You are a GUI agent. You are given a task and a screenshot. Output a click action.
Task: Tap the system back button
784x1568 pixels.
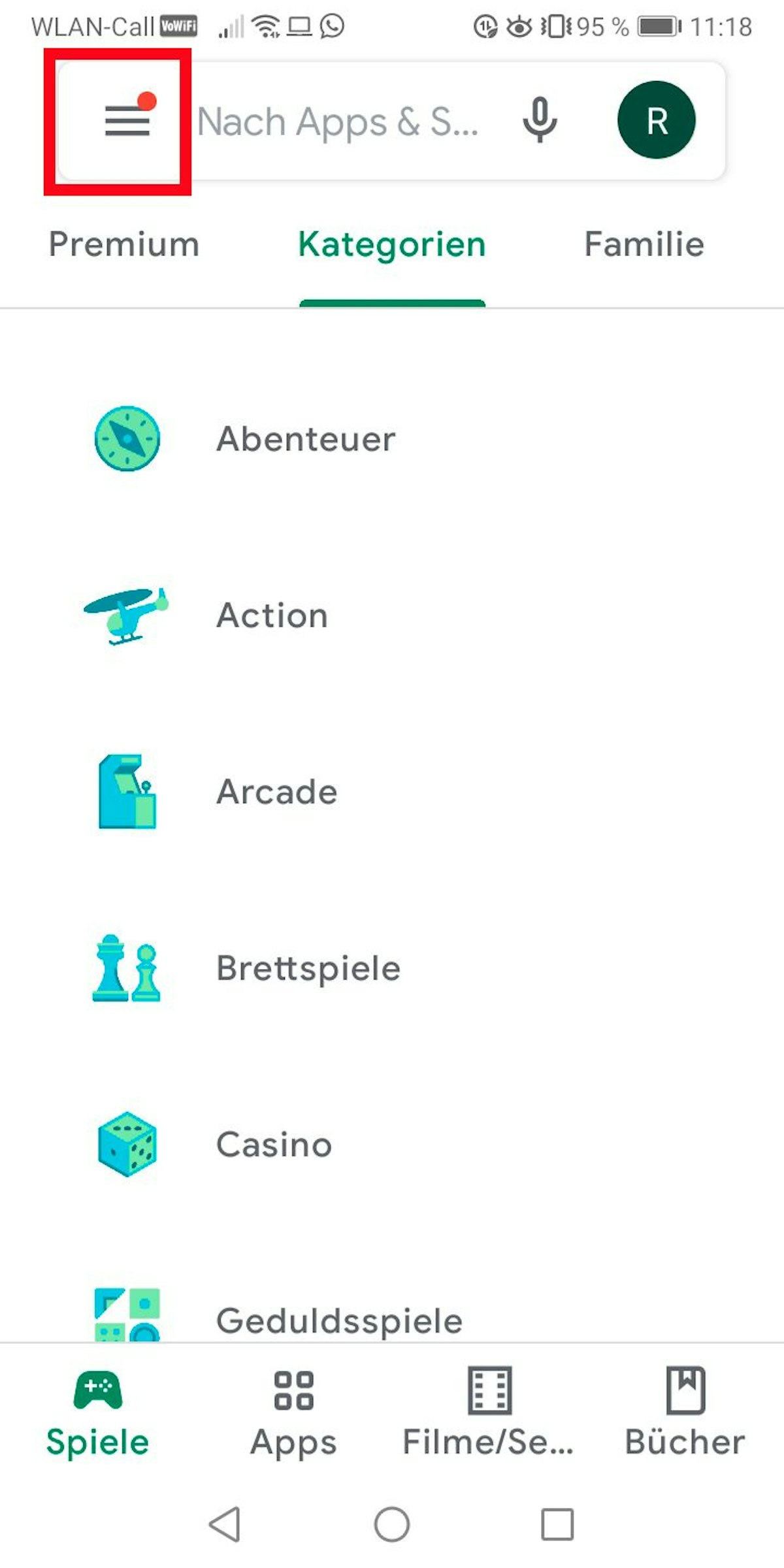[x=225, y=1524]
